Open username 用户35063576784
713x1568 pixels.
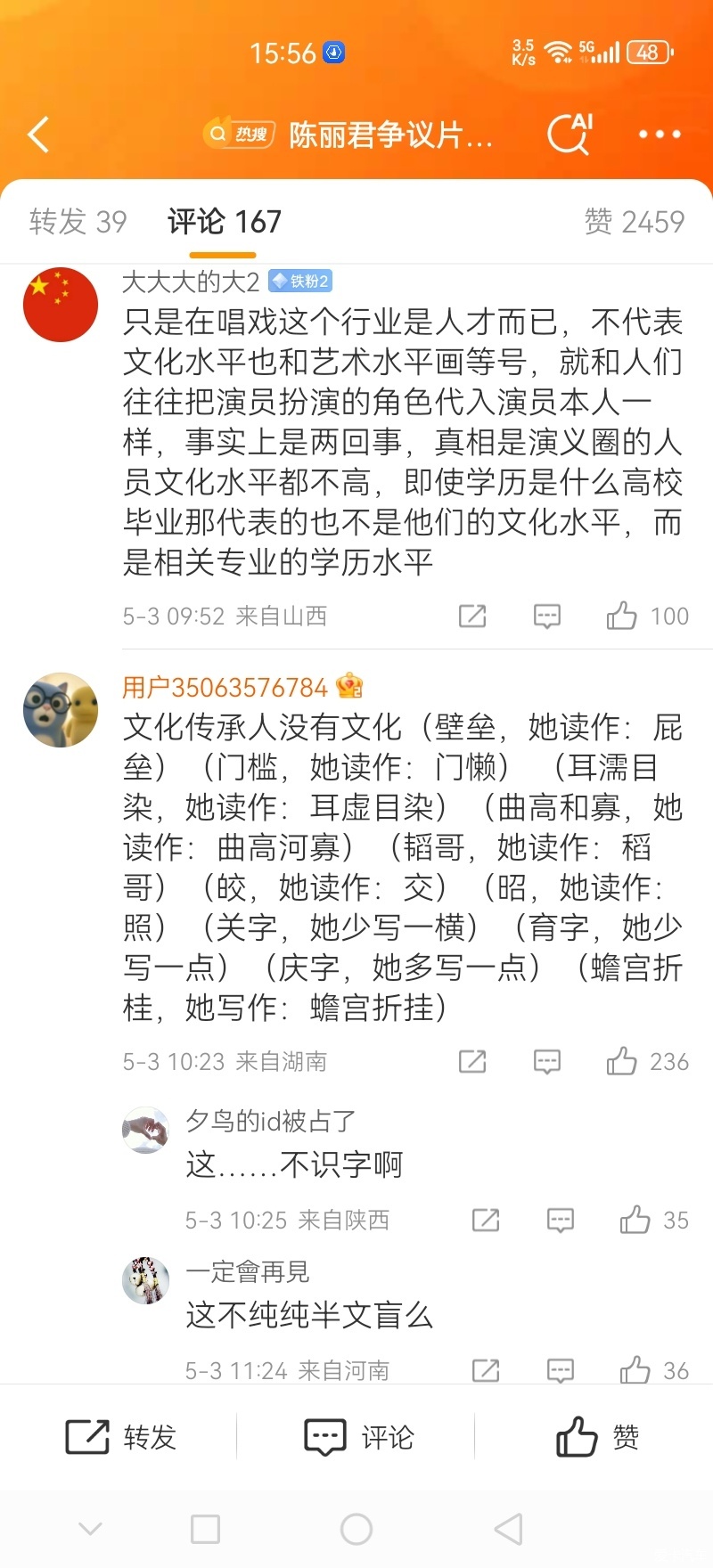tap(225, 687)
